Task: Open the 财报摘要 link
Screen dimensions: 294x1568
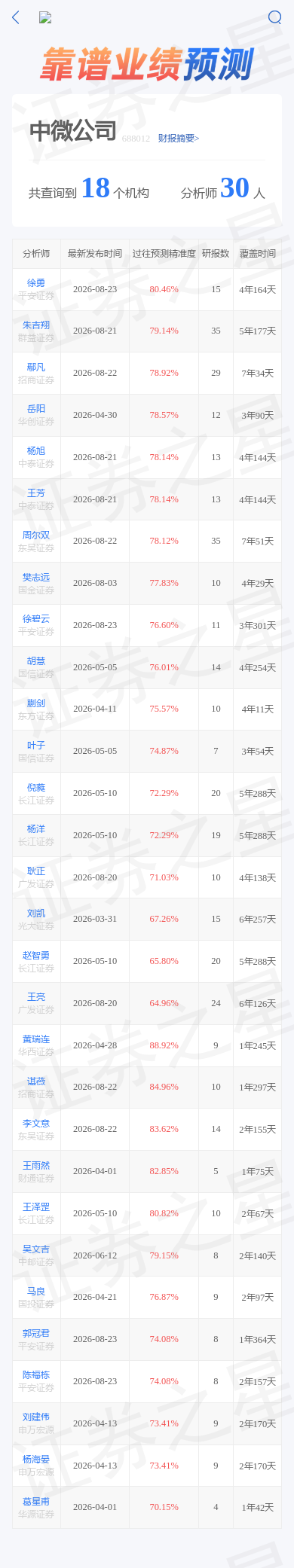Action: pyautogui.click(x=179, y=139)
